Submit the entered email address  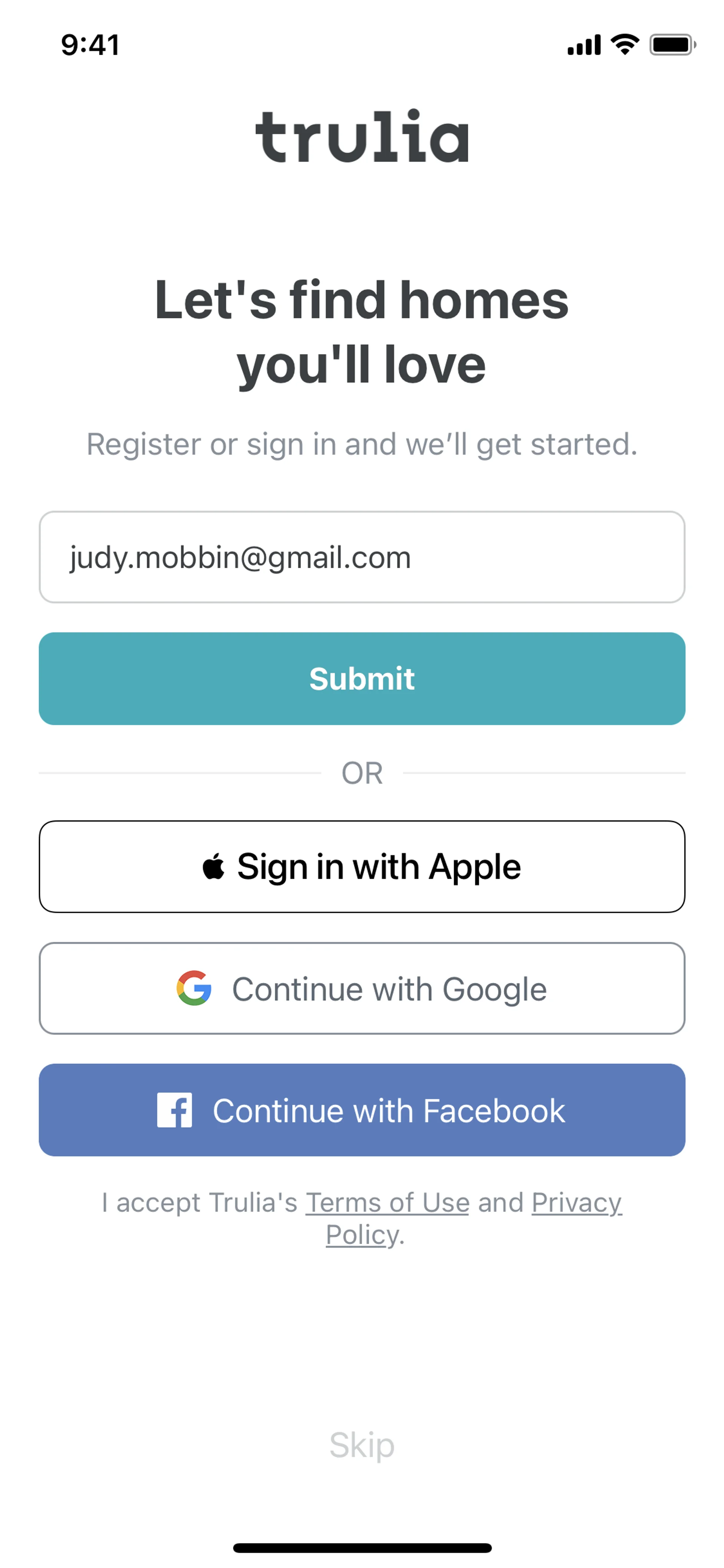[361, 678]
